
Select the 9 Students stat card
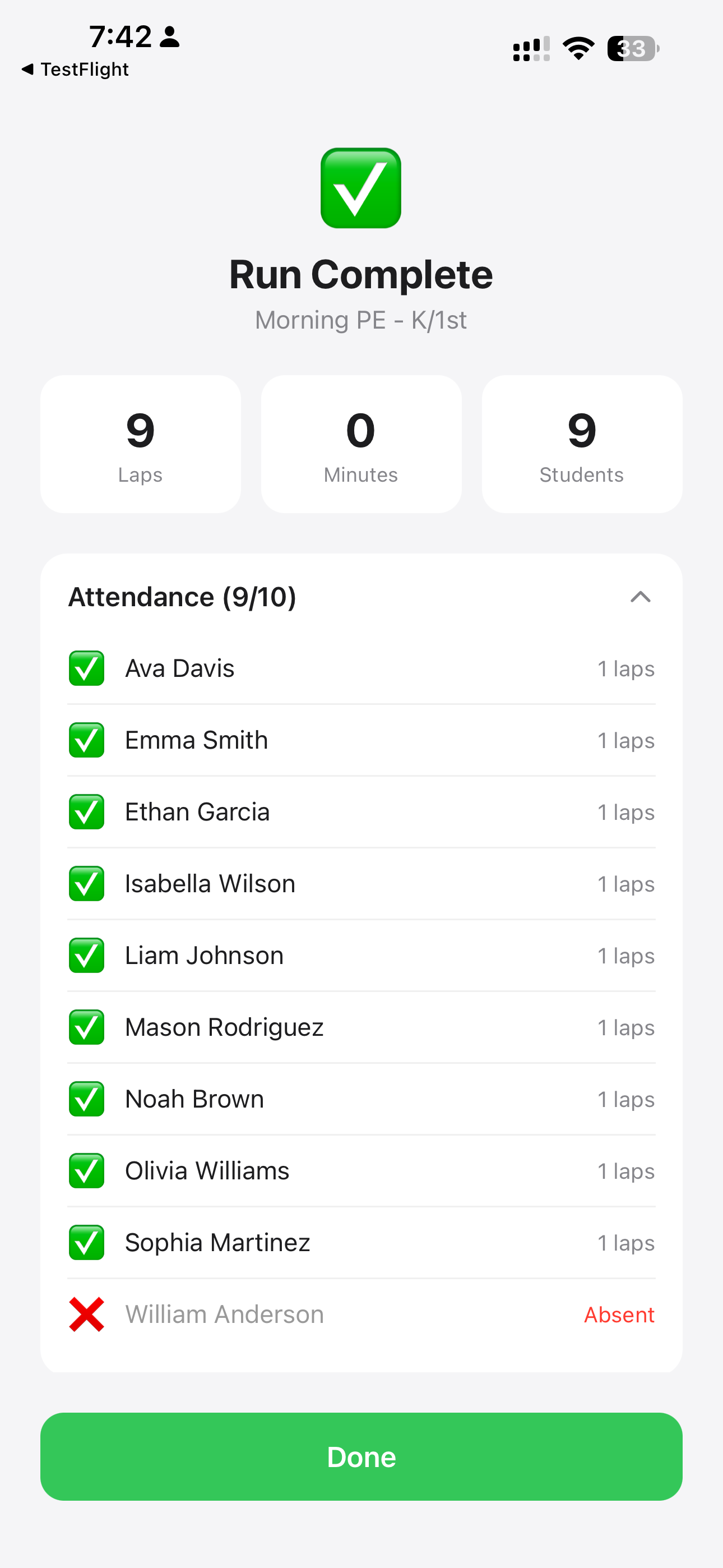[x=581, y=443]
